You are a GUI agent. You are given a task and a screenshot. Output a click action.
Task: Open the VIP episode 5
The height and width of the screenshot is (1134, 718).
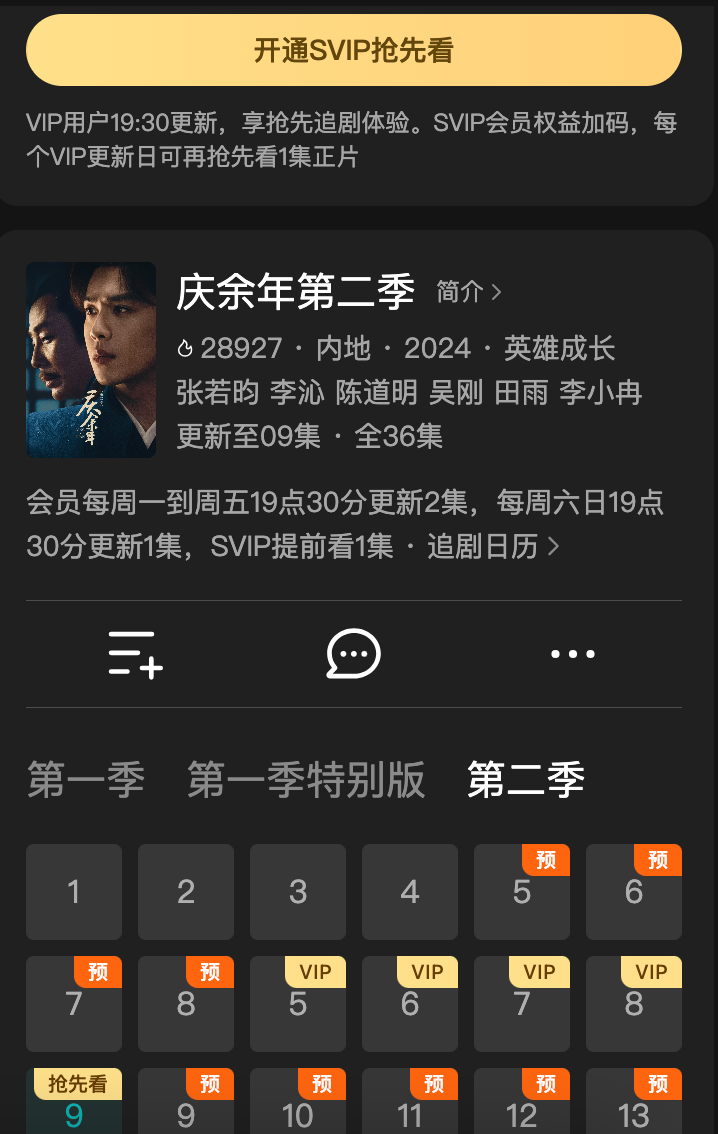click(298, 1004)
